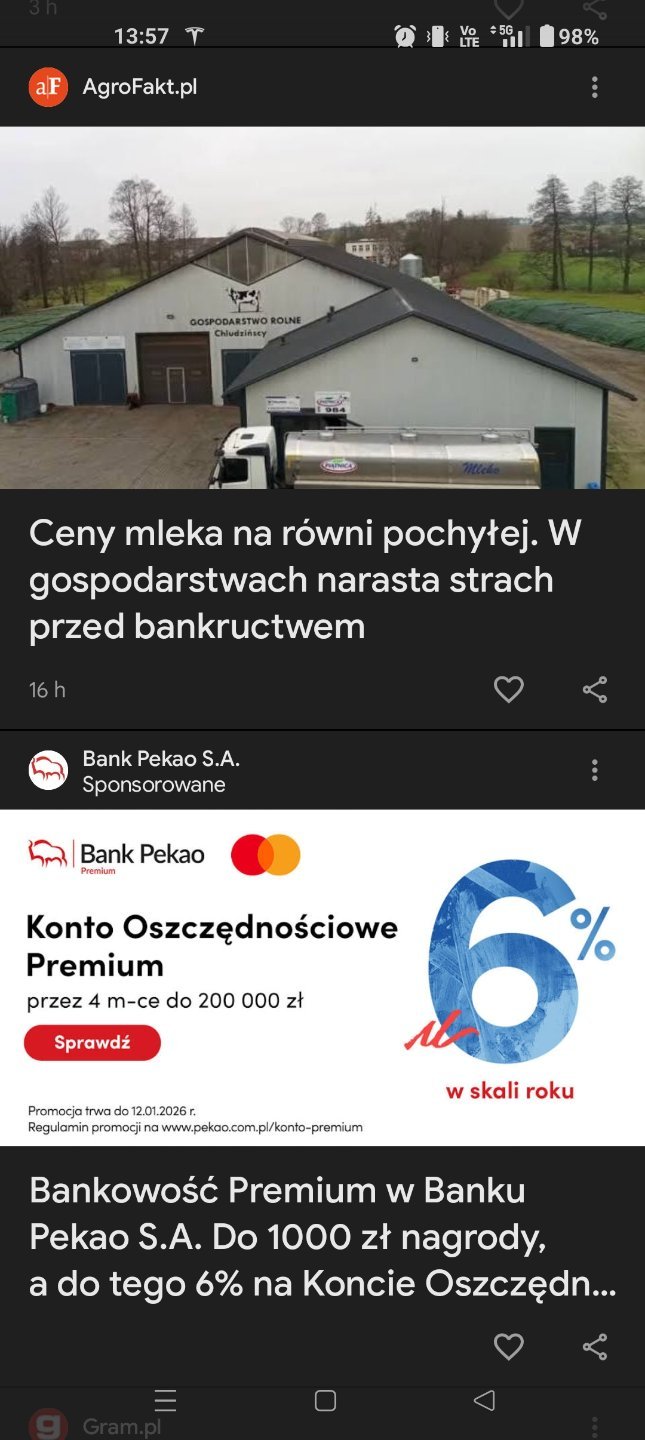Screen dimensions: 645x1440
Task: Like the Ceny mleka article
Action: (508, 689)
